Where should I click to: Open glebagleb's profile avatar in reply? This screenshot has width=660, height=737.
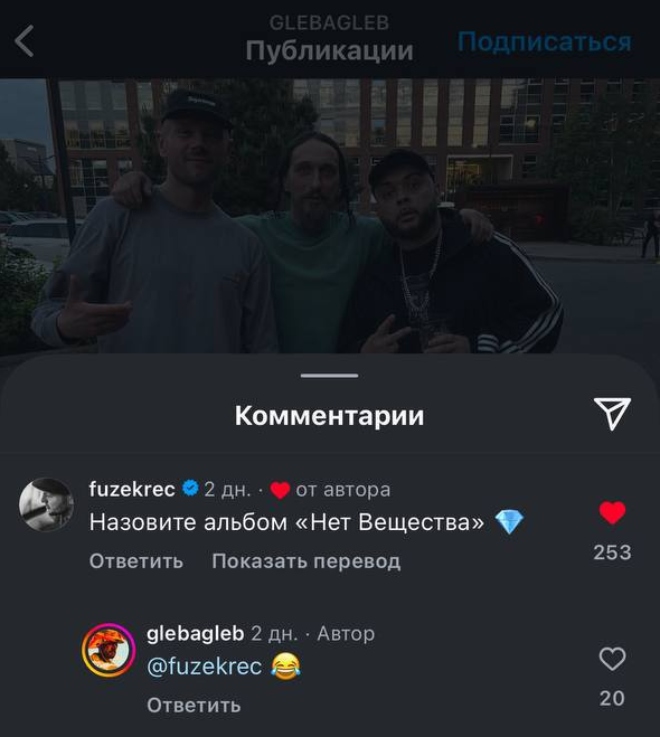coord(108,650)
